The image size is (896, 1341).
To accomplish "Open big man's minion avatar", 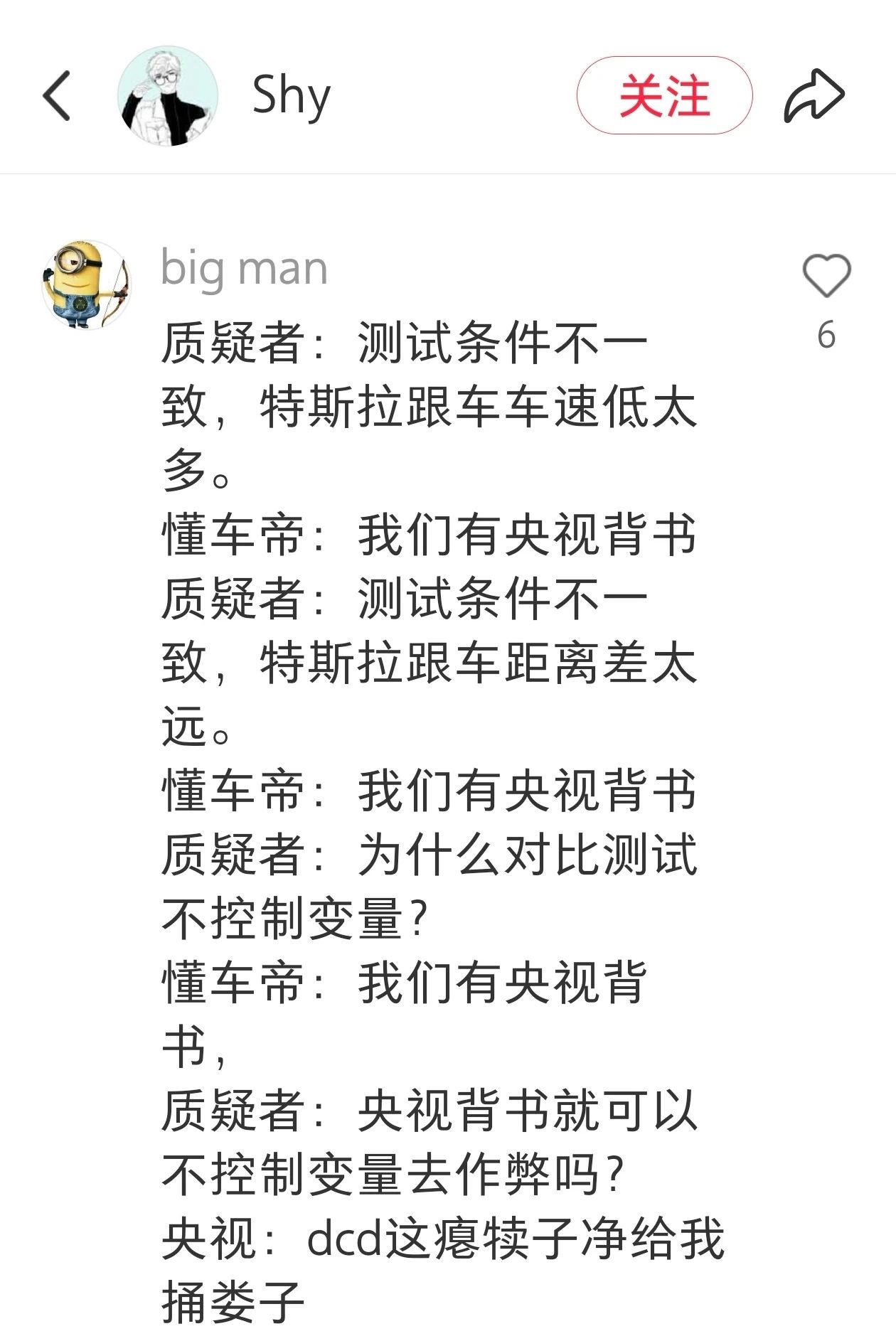I will click(x=87, y=284).
